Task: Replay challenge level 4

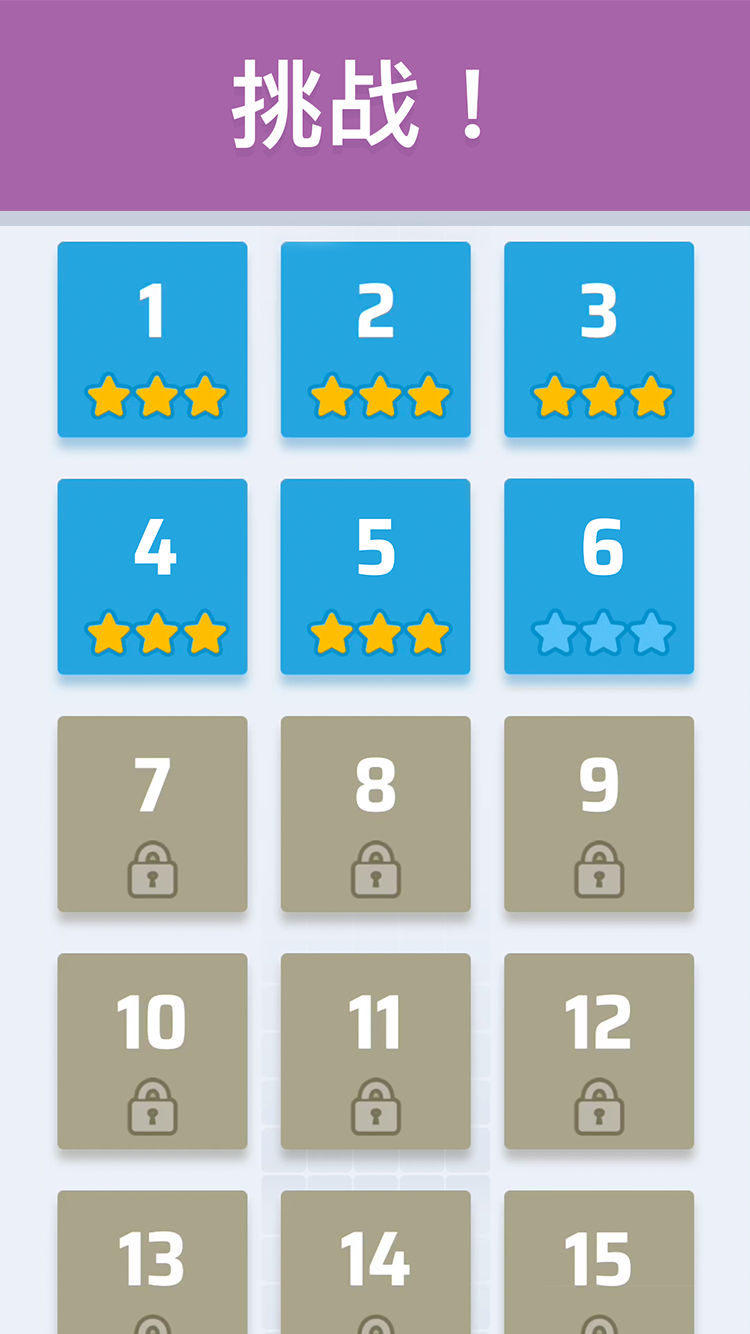Action: 152,576
